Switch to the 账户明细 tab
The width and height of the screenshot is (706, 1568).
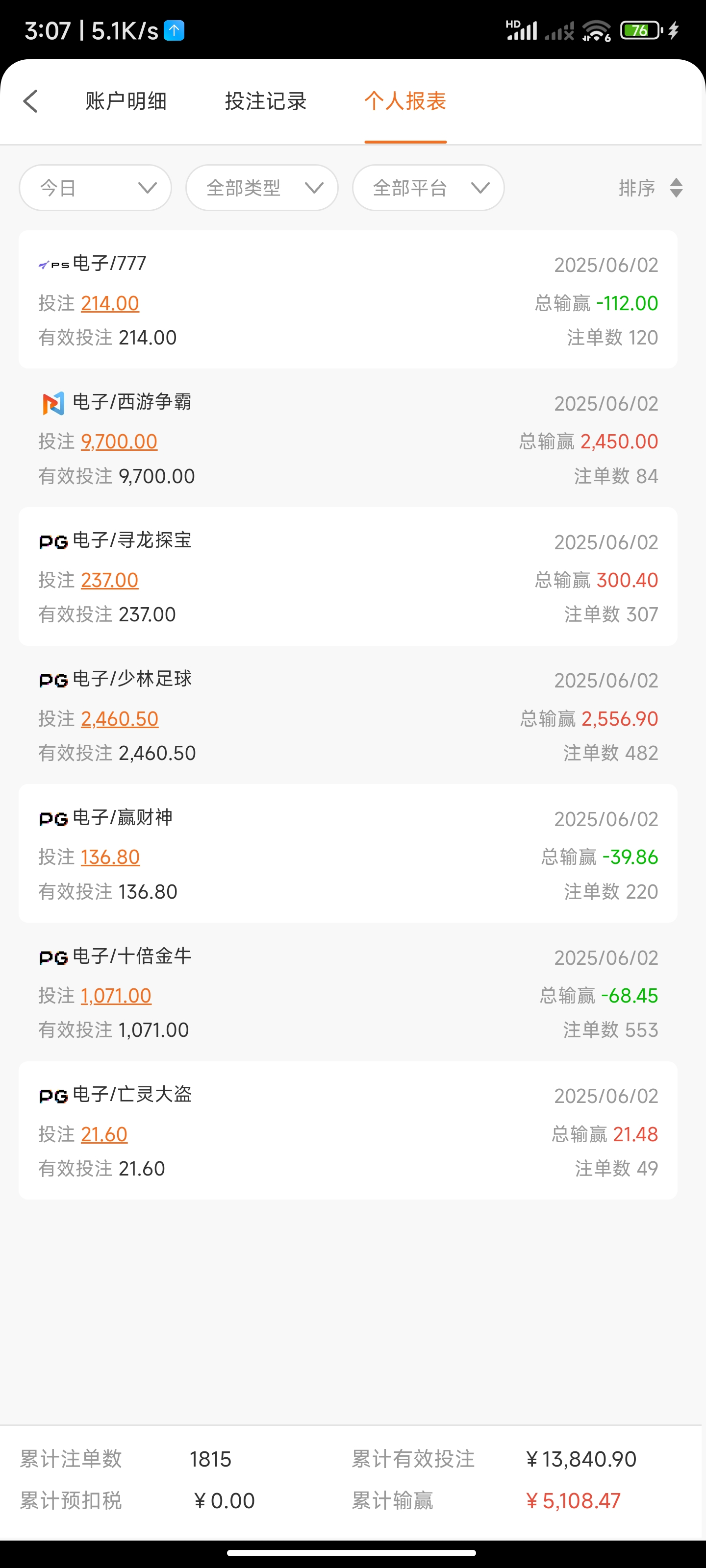tap(126, 101)
